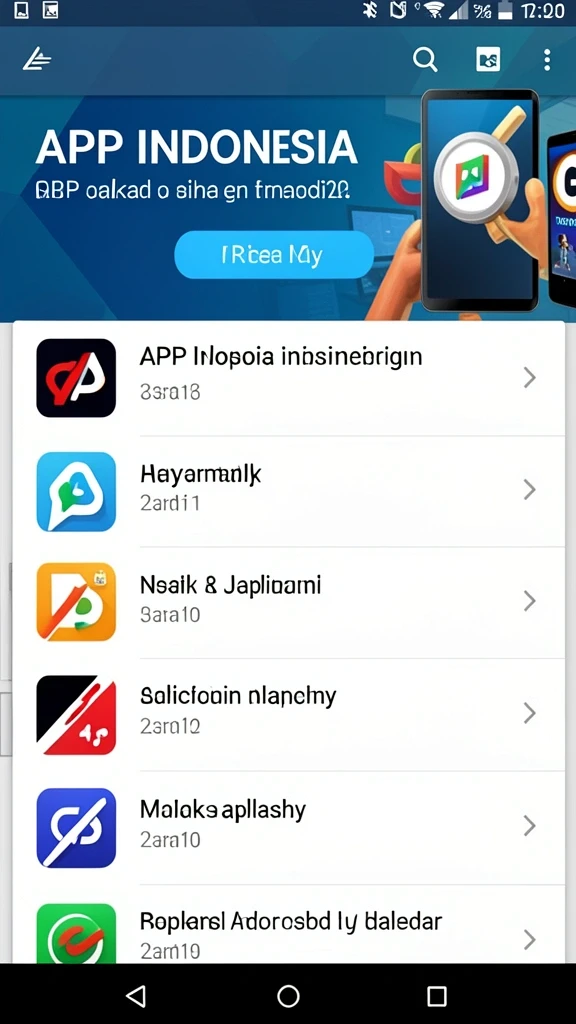This screenshot has height=1024, width=576.
Task: Go to the home screen
Action: [x=288, y=995]
